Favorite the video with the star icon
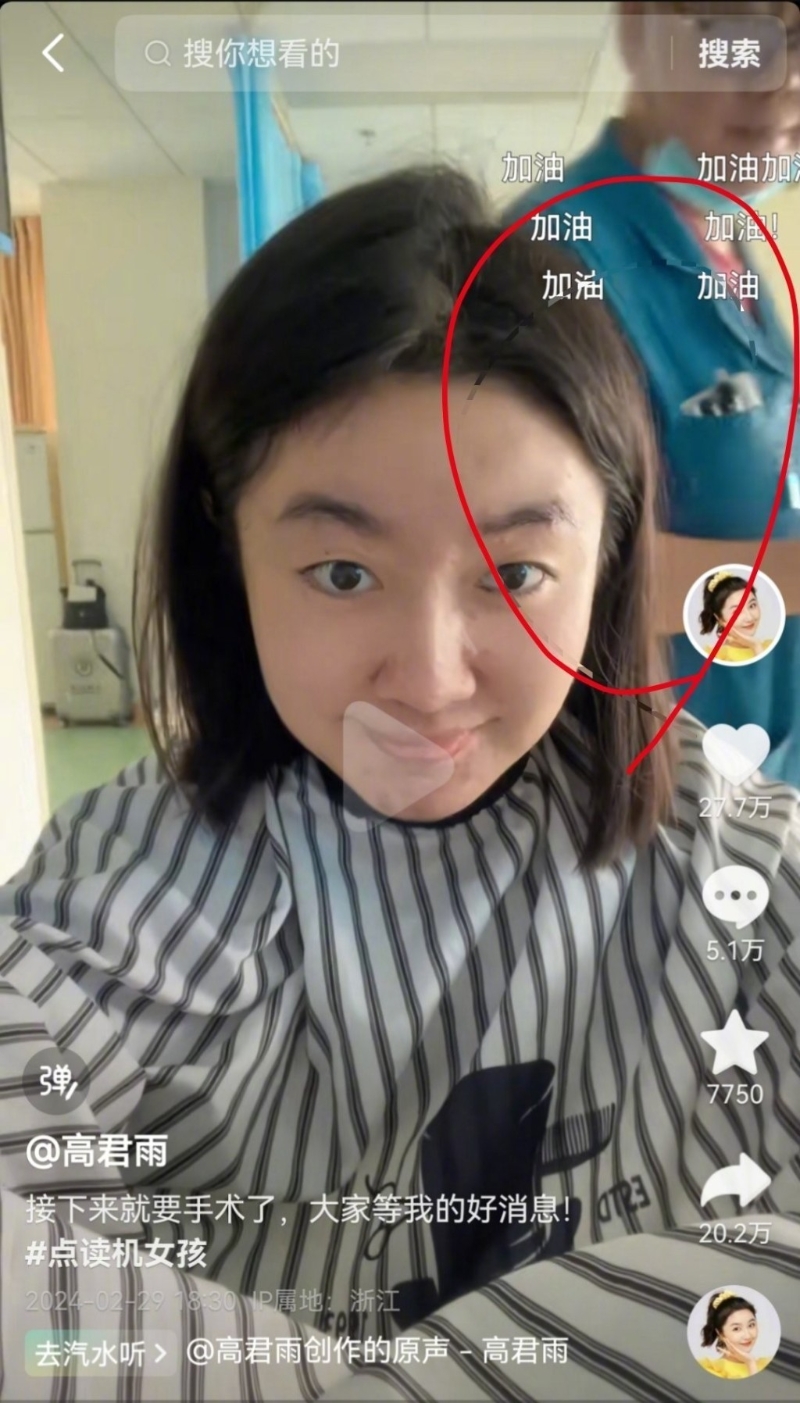 [x=735, y=1043]
